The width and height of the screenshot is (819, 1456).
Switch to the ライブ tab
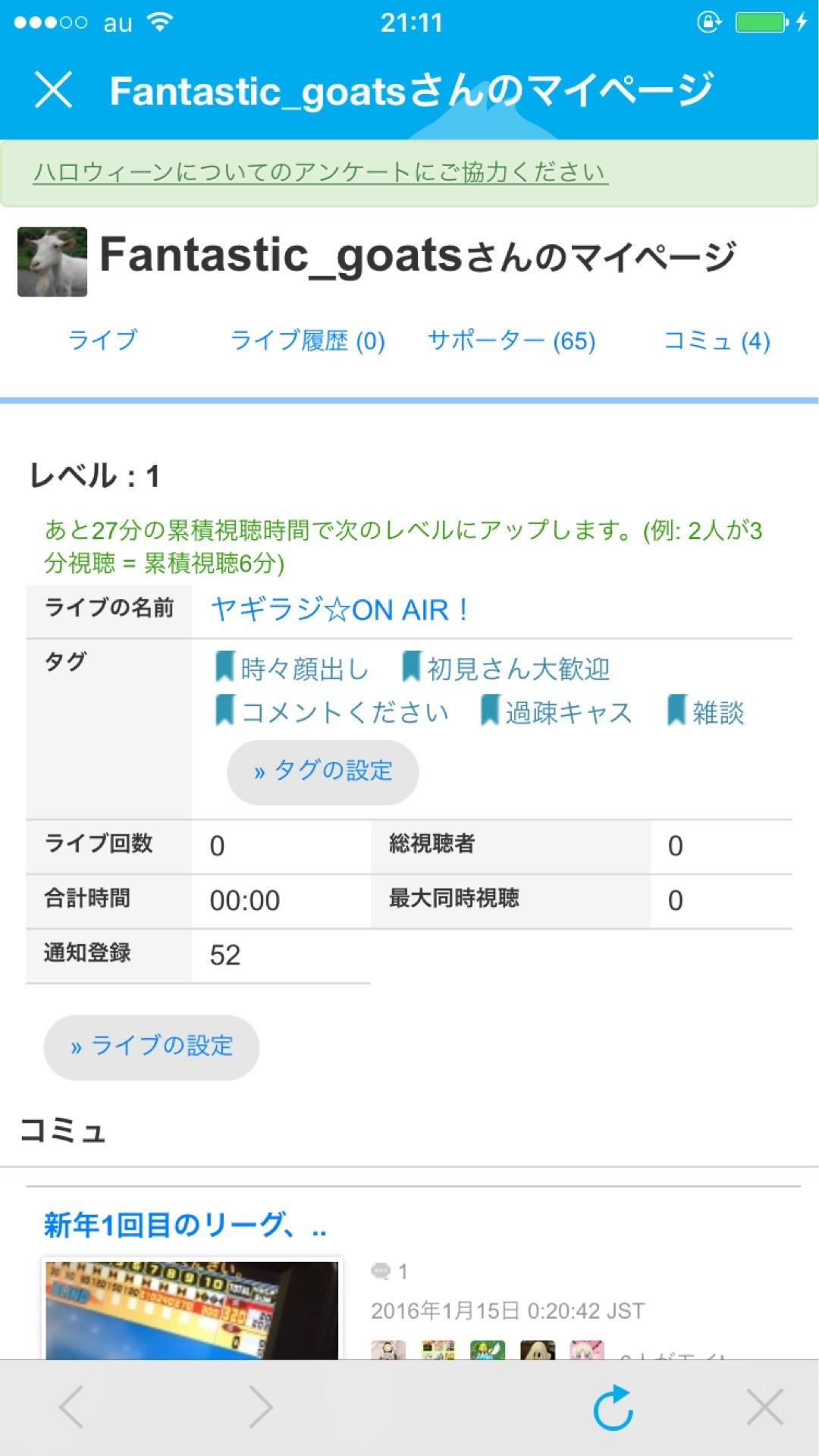(102, 340)
